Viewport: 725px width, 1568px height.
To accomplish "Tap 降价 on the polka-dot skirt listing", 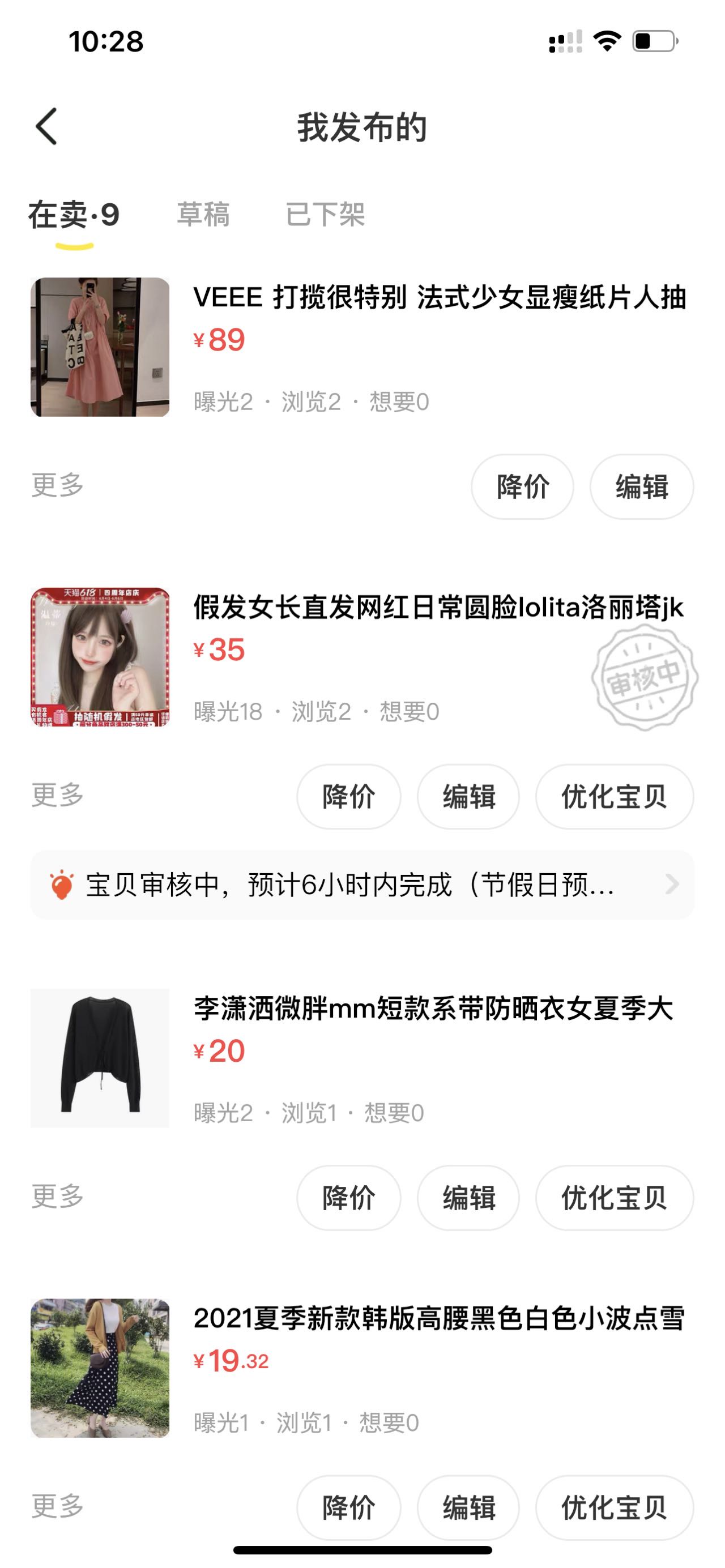I will point(348,1507).
